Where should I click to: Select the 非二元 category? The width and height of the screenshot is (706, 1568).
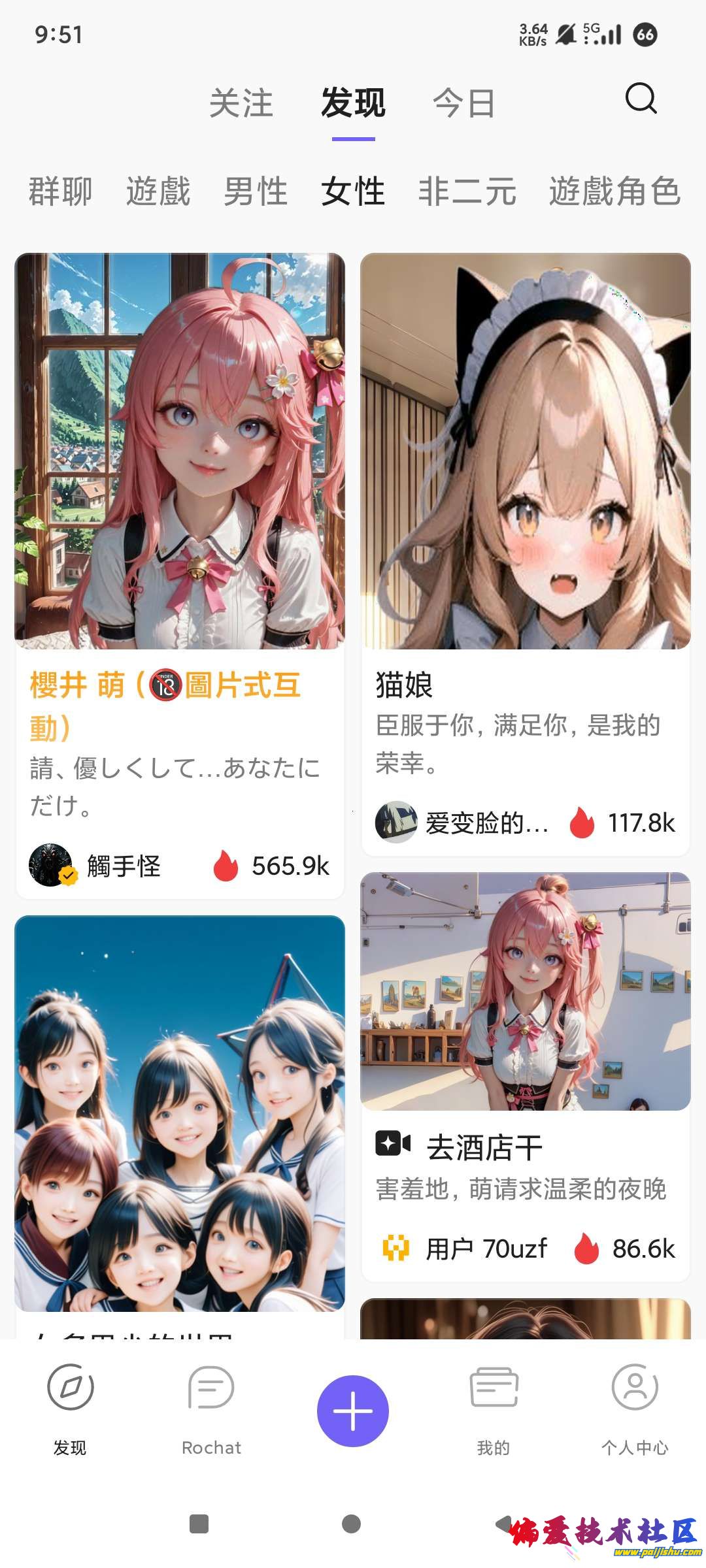click(467, 191)
